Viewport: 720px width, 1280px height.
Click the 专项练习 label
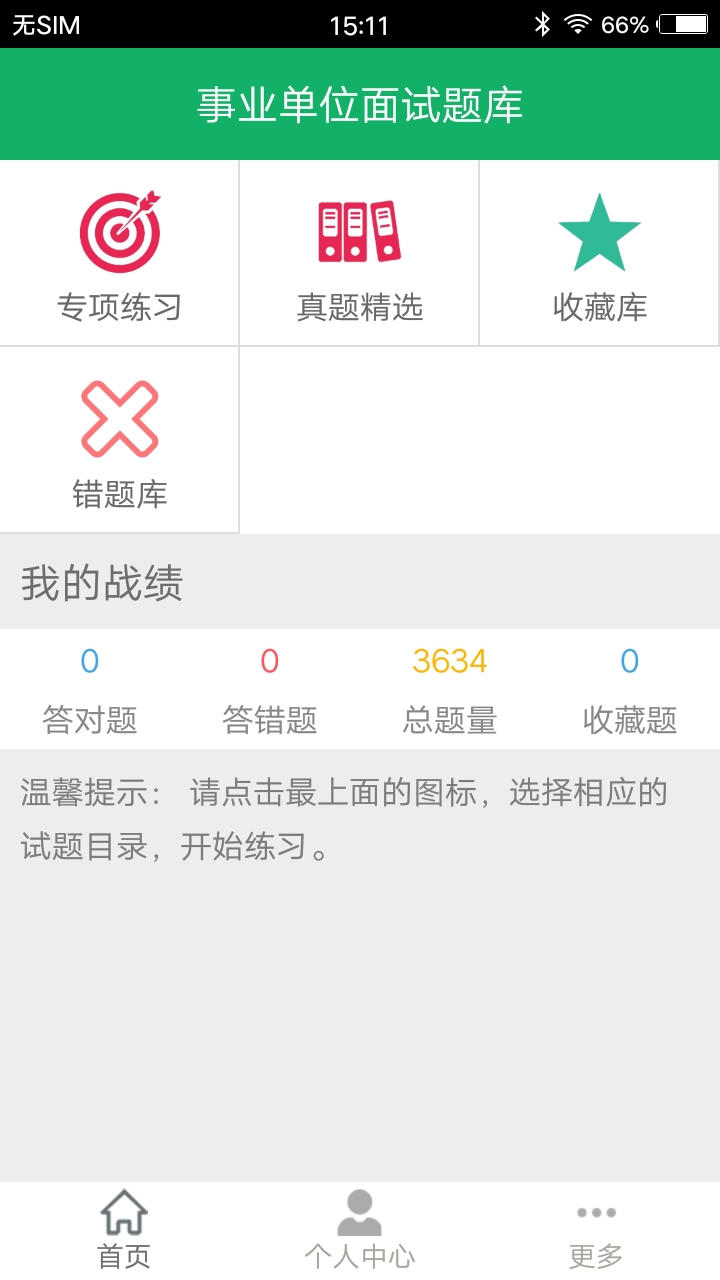120,308
